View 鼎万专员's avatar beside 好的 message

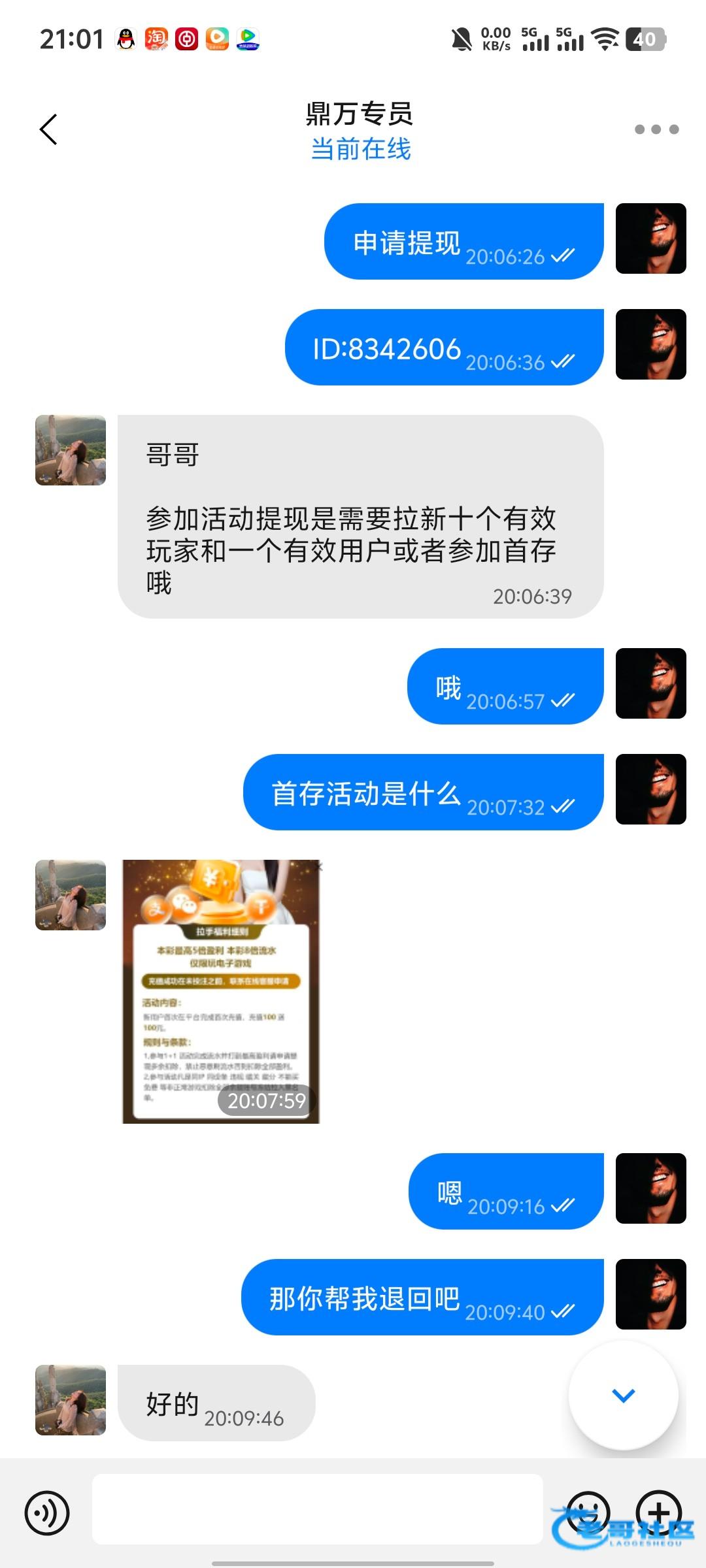click(71, 1400)
